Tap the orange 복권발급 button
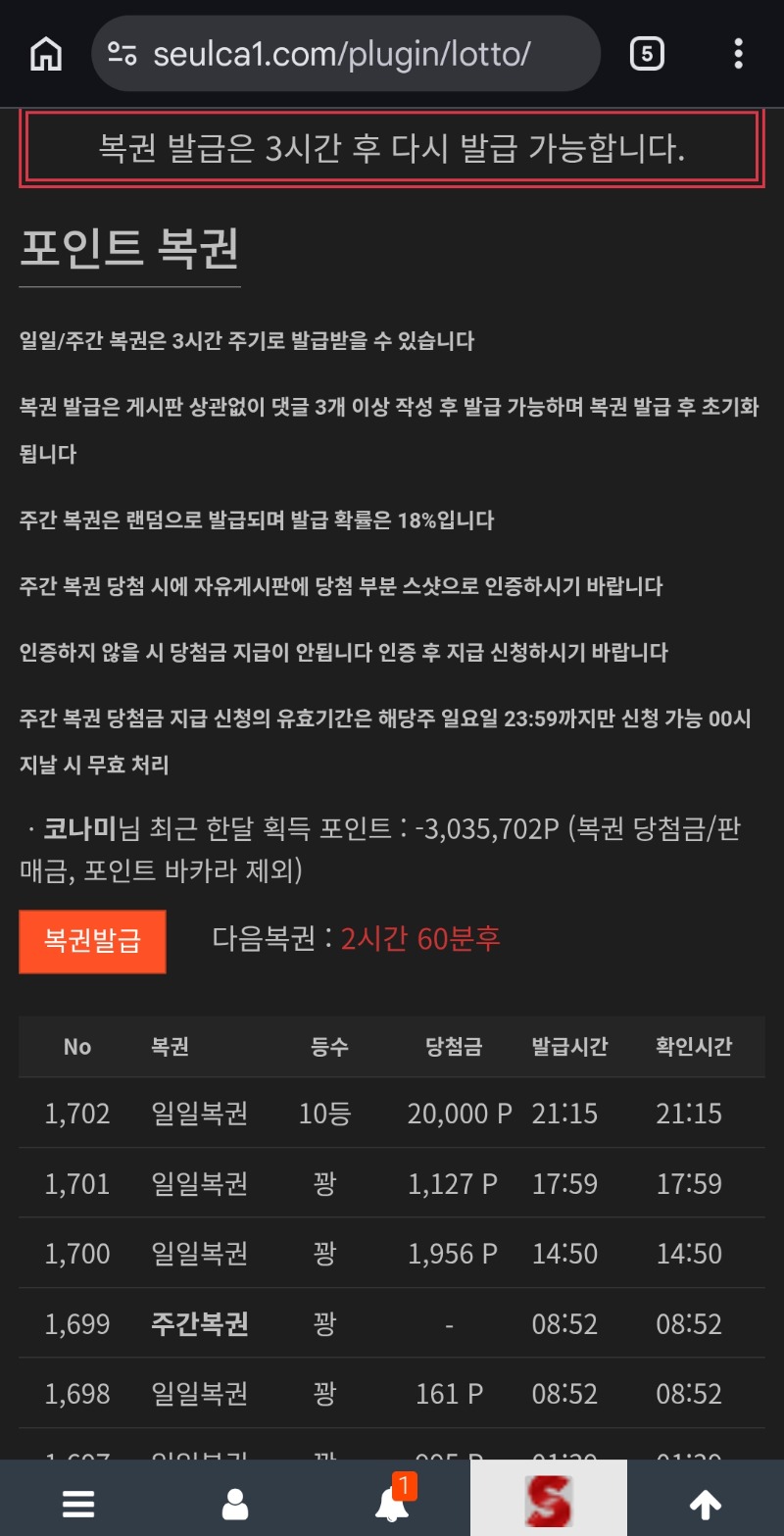This screenshot has height=1536, width=784. (x=92, y=941)
